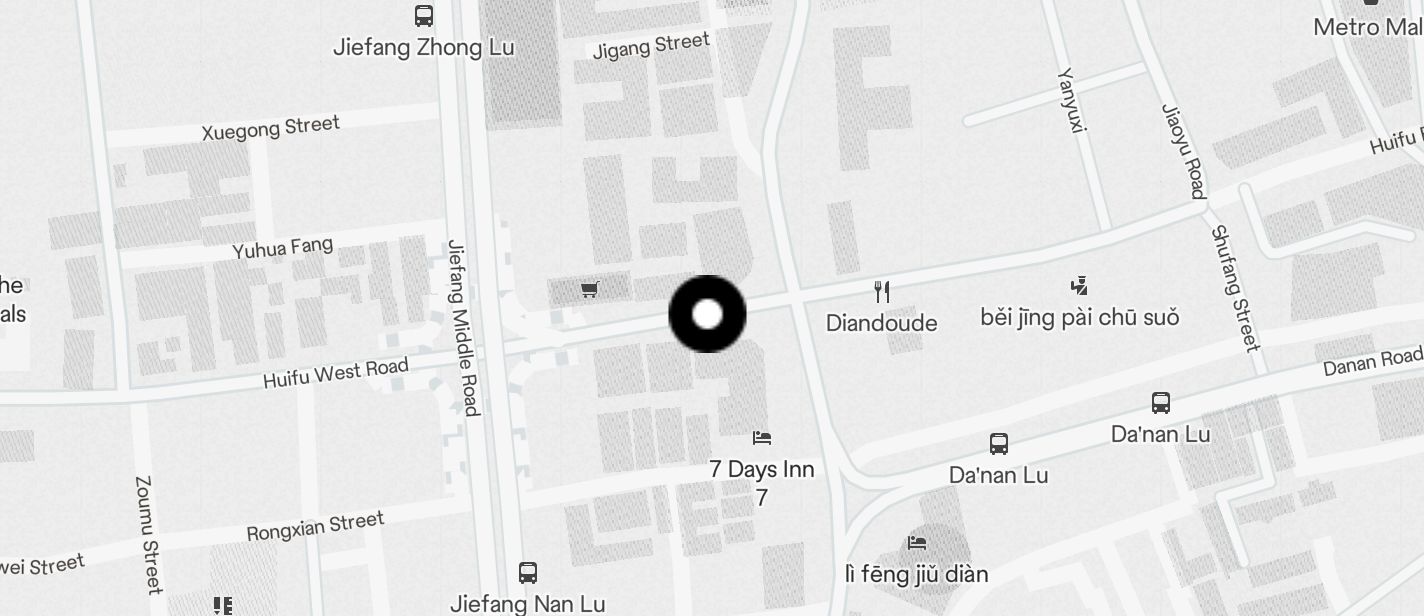Open Jiefang Nan Lu bus stop
Screen dimensions: 1424x616
pos(528,573)
